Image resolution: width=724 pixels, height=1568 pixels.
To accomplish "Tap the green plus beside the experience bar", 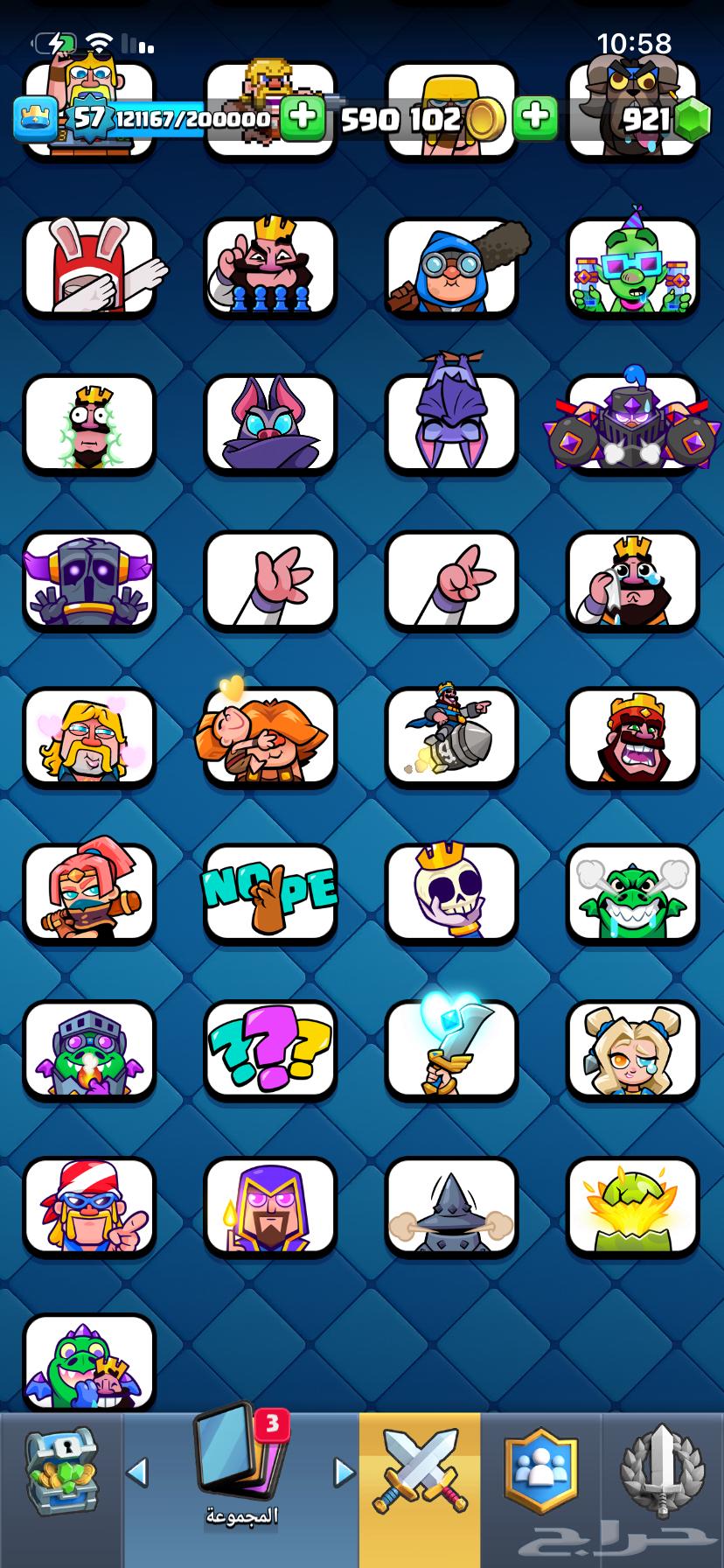I will (302, 117).
